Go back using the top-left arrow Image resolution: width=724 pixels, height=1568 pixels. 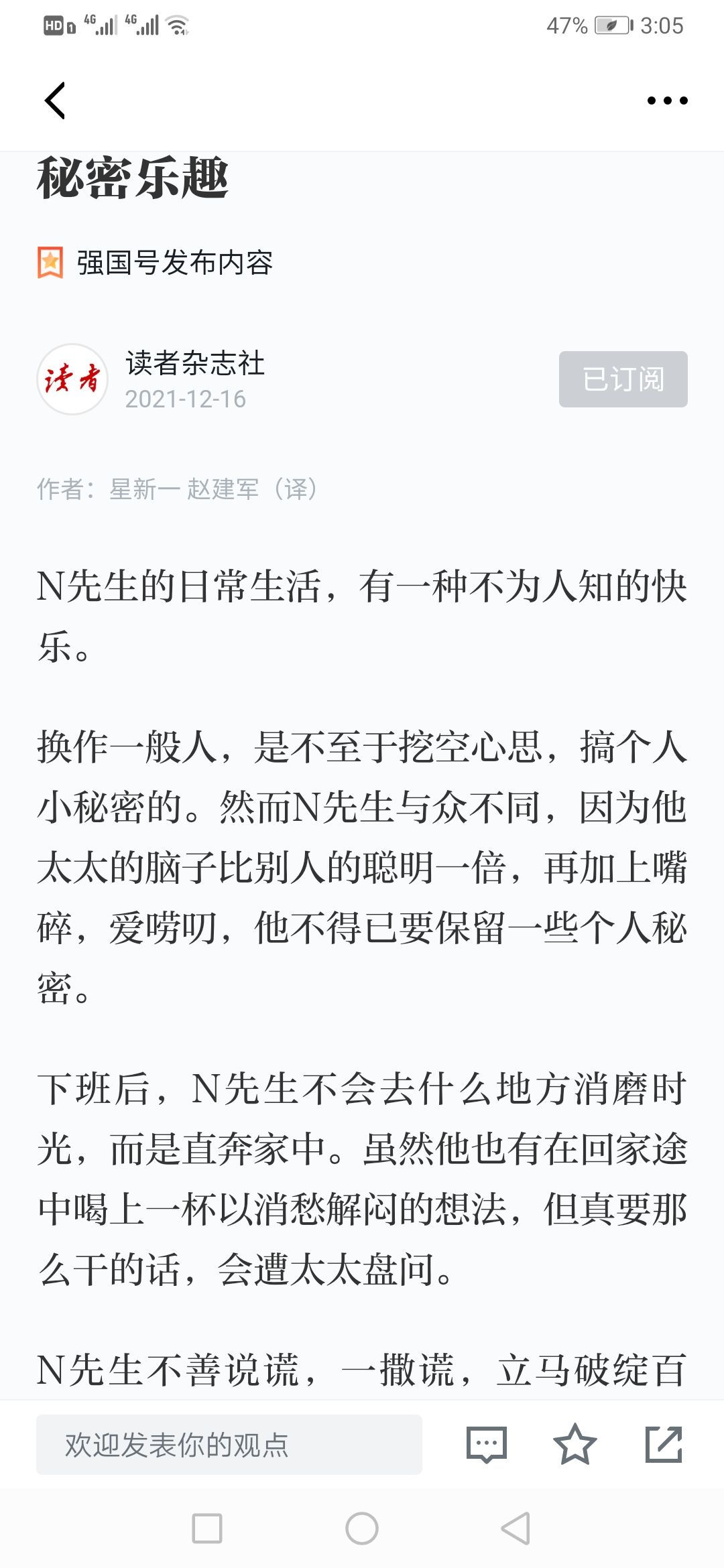click(x=55, y=101)
